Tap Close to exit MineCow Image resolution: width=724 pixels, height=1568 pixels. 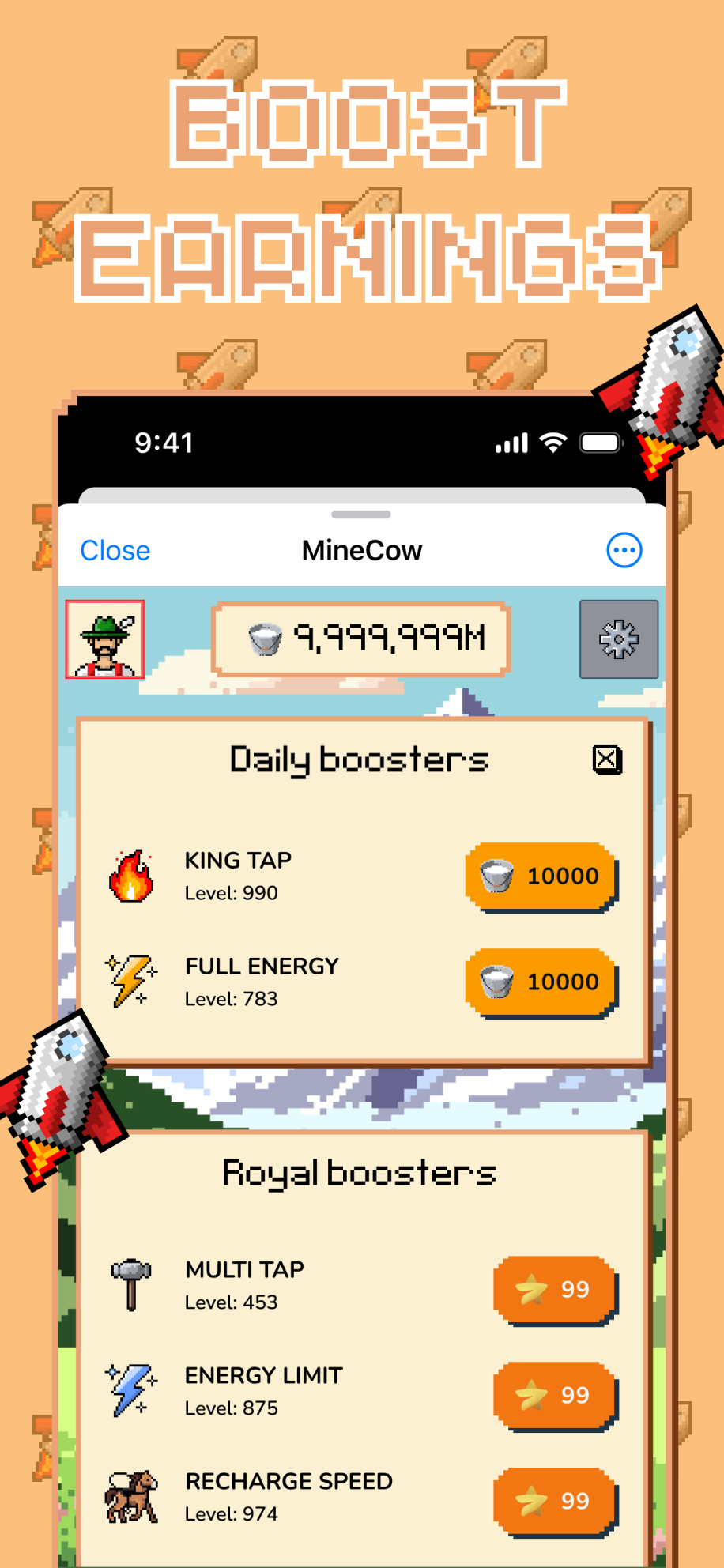[115, 550]
